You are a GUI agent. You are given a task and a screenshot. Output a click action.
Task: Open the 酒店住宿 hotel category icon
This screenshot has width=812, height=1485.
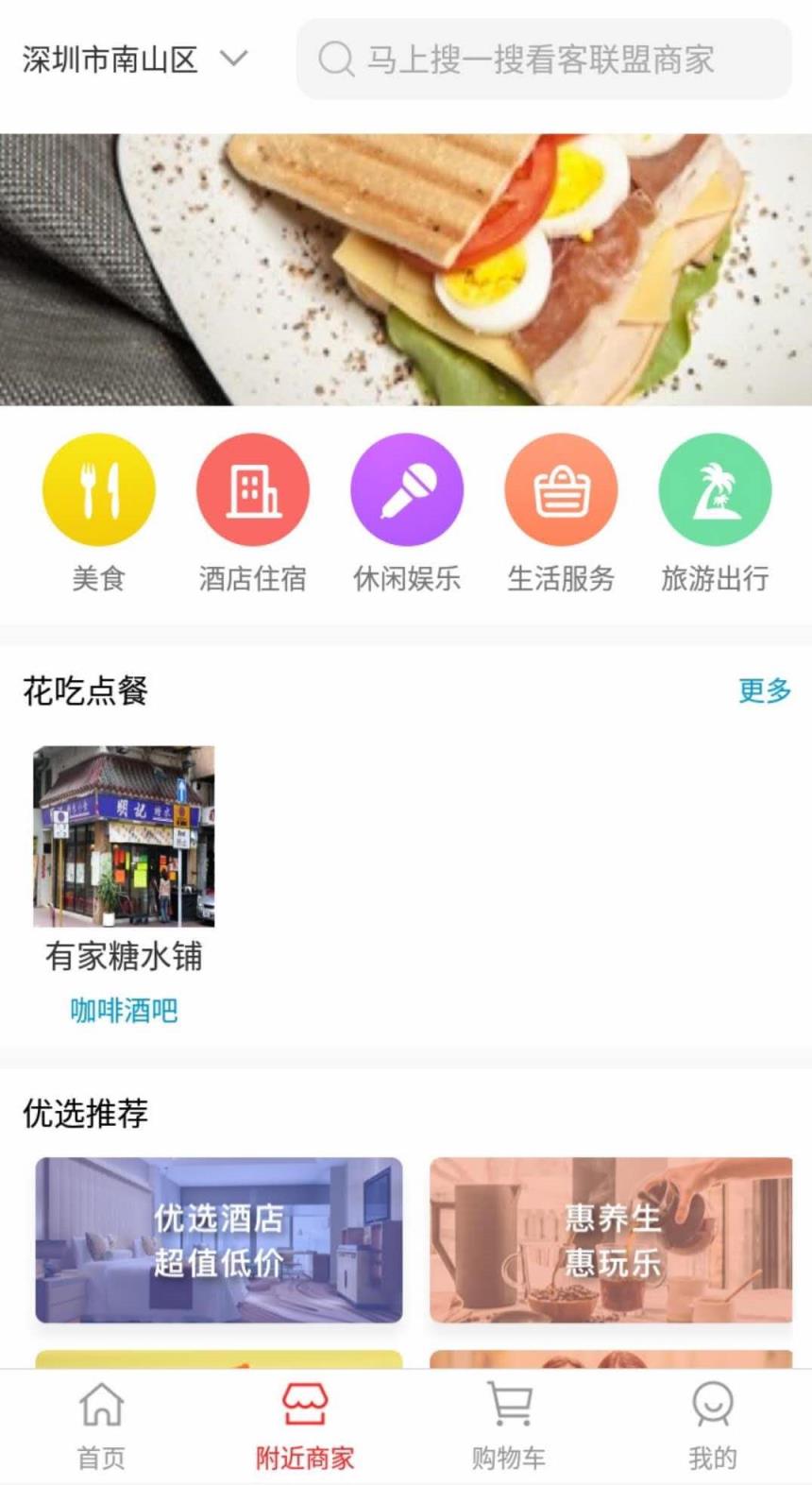tap(253, 489)
